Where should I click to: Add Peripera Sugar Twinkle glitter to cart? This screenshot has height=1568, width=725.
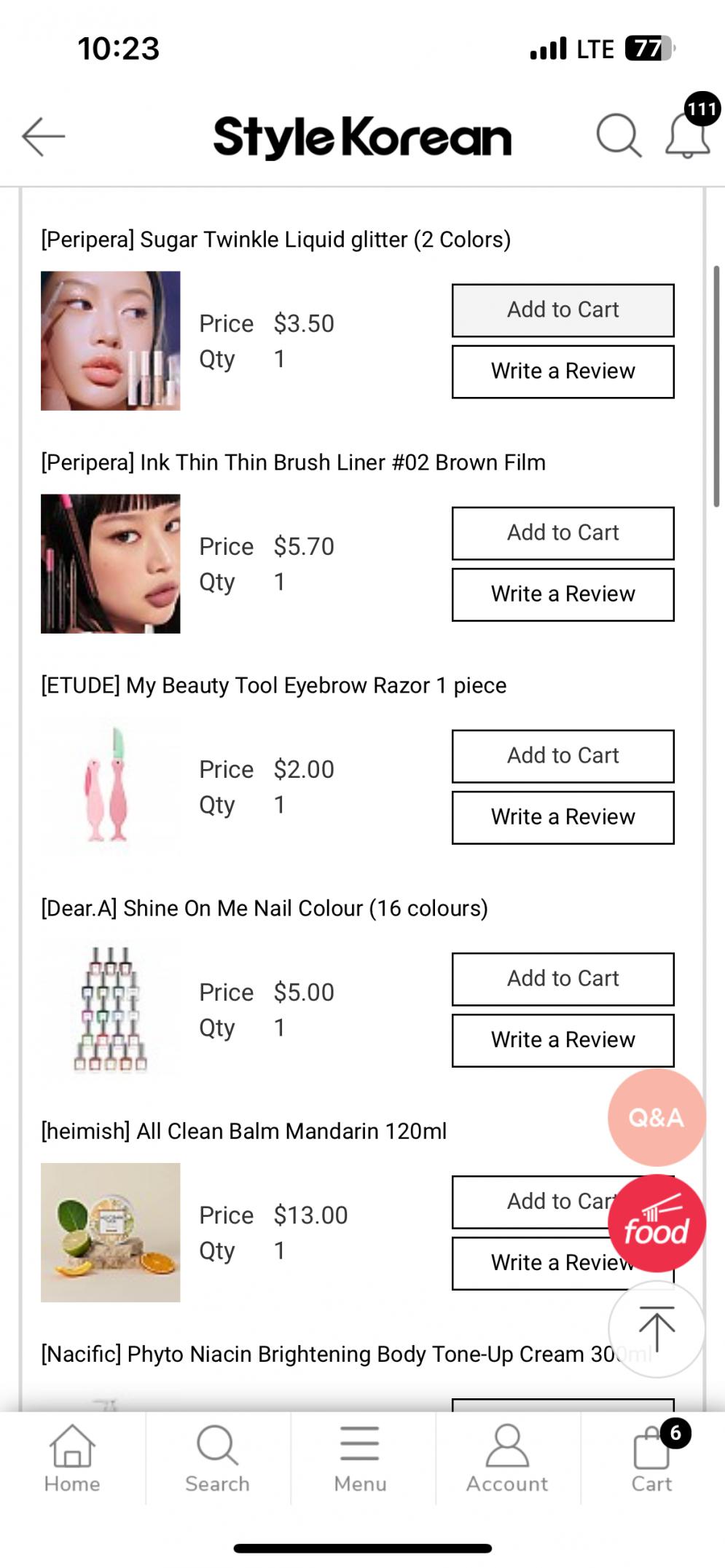click(563, 310)
